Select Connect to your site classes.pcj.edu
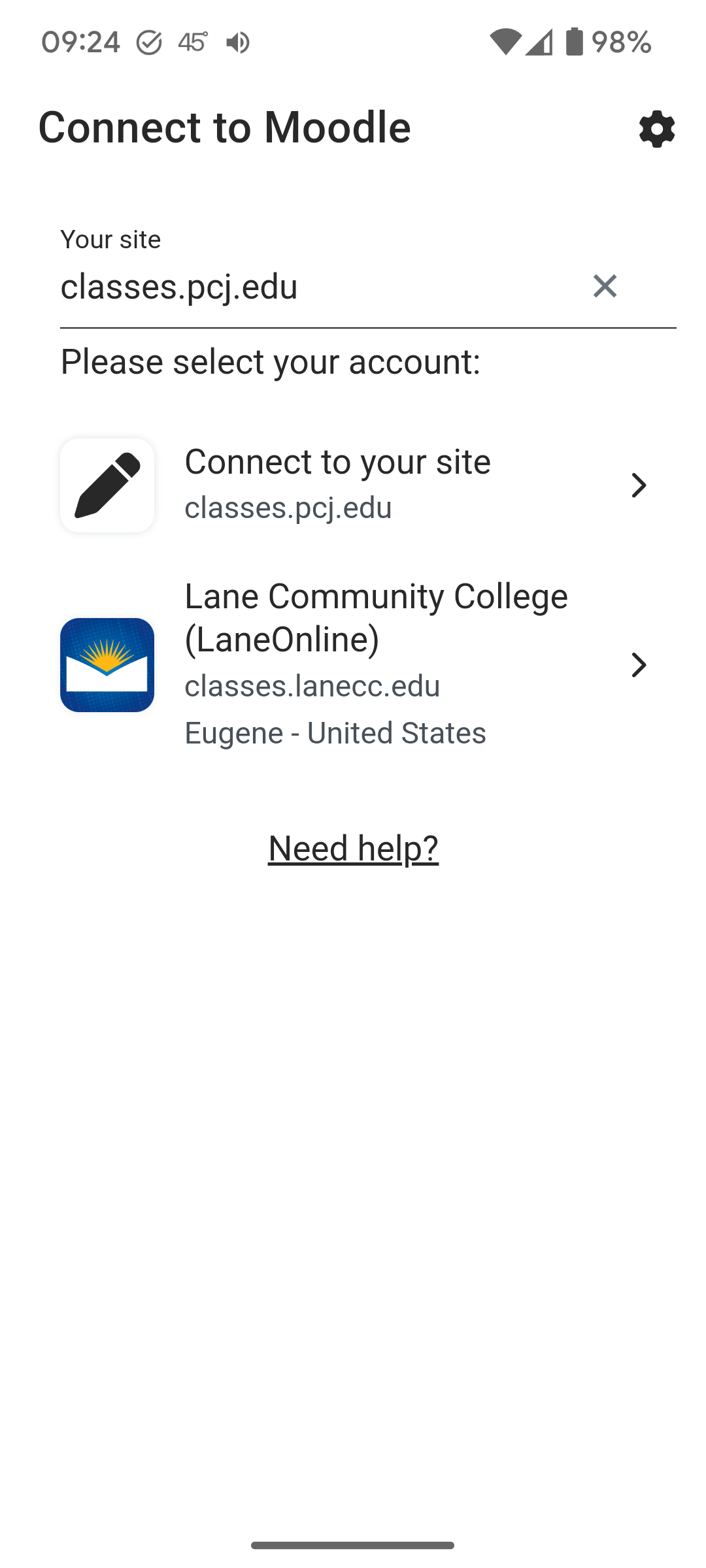The image size is (706, 1568). [x=353, y=485]
